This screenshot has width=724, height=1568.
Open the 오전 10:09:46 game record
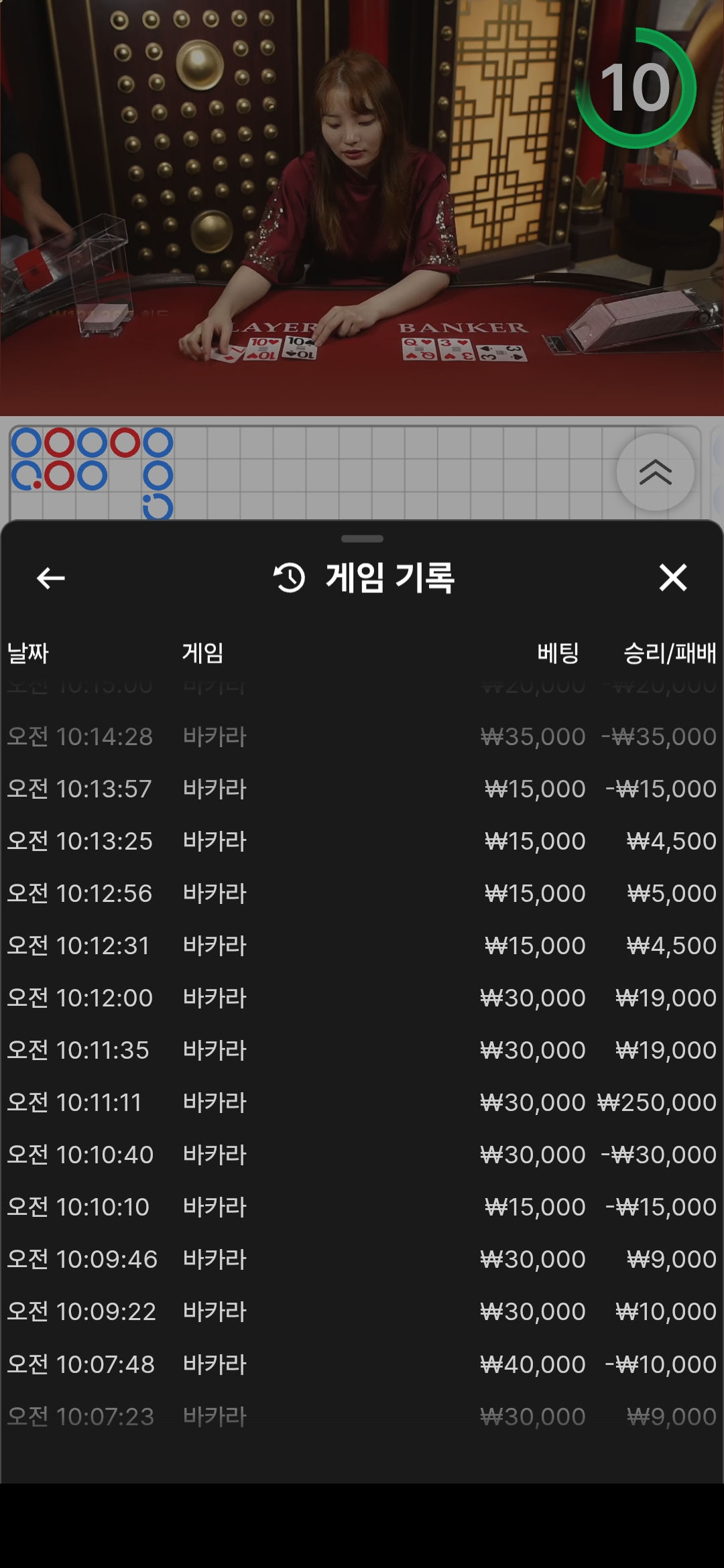click(362, 1259)
